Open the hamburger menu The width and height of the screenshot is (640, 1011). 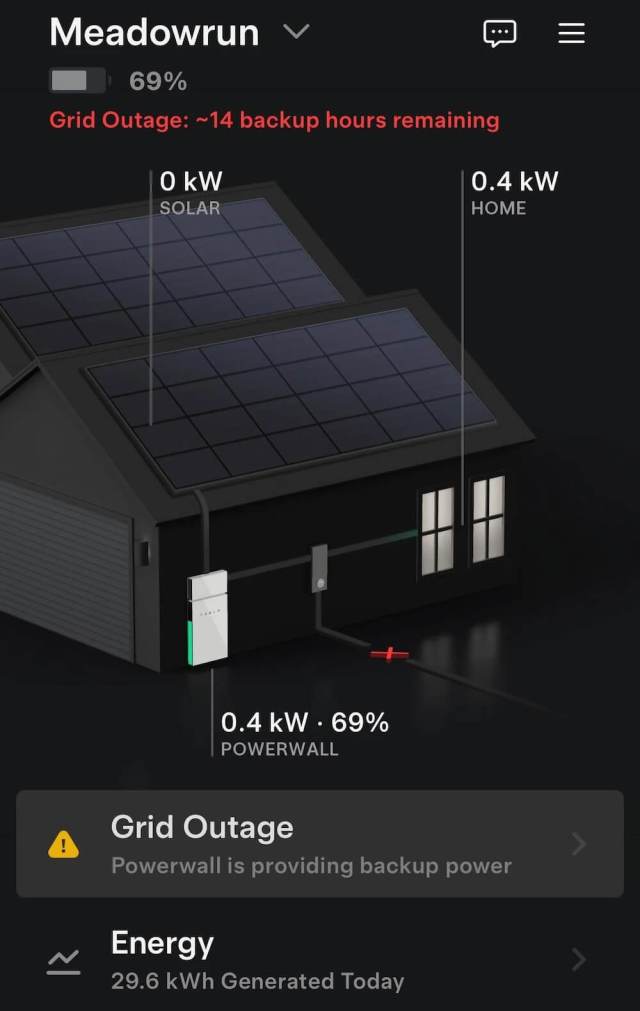coord(571,33)
